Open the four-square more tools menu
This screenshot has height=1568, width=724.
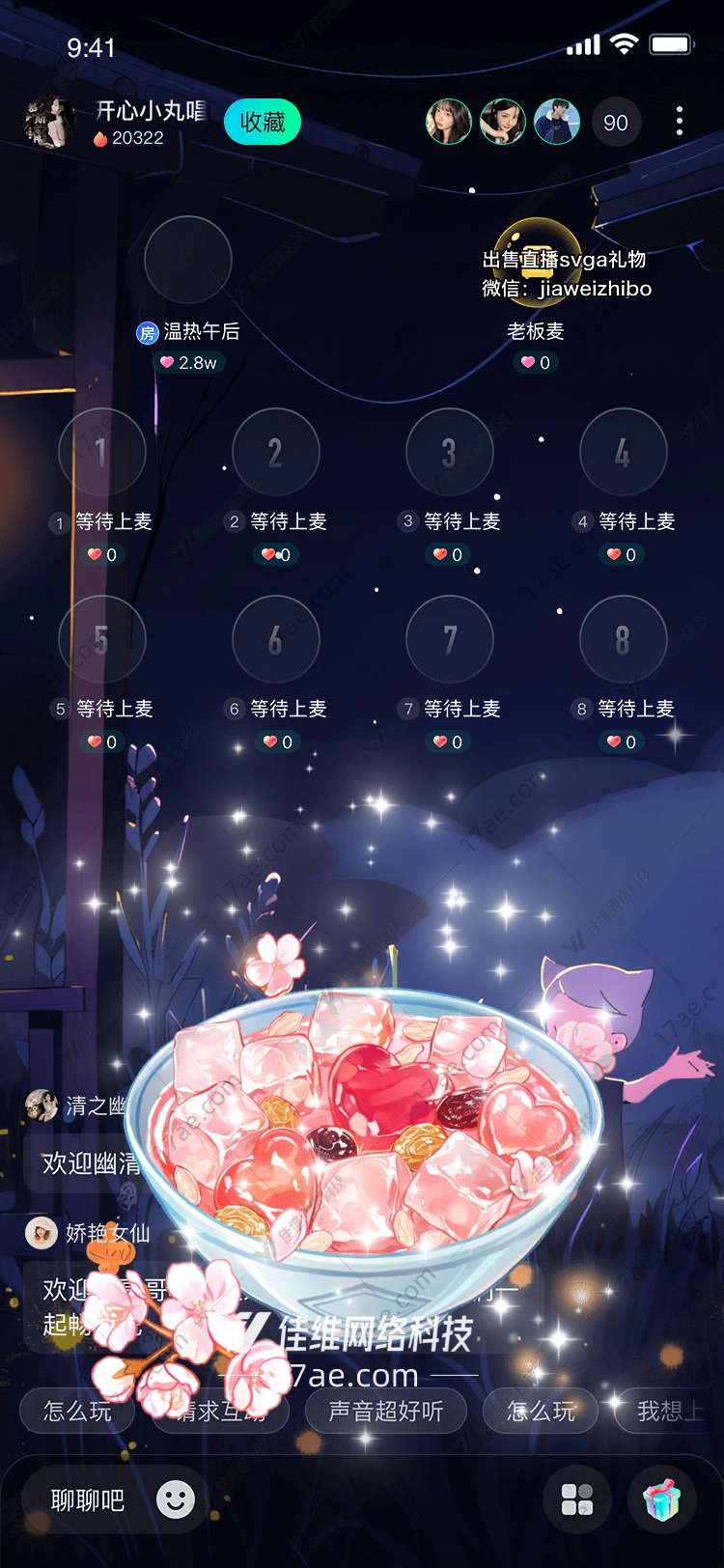577,1500
